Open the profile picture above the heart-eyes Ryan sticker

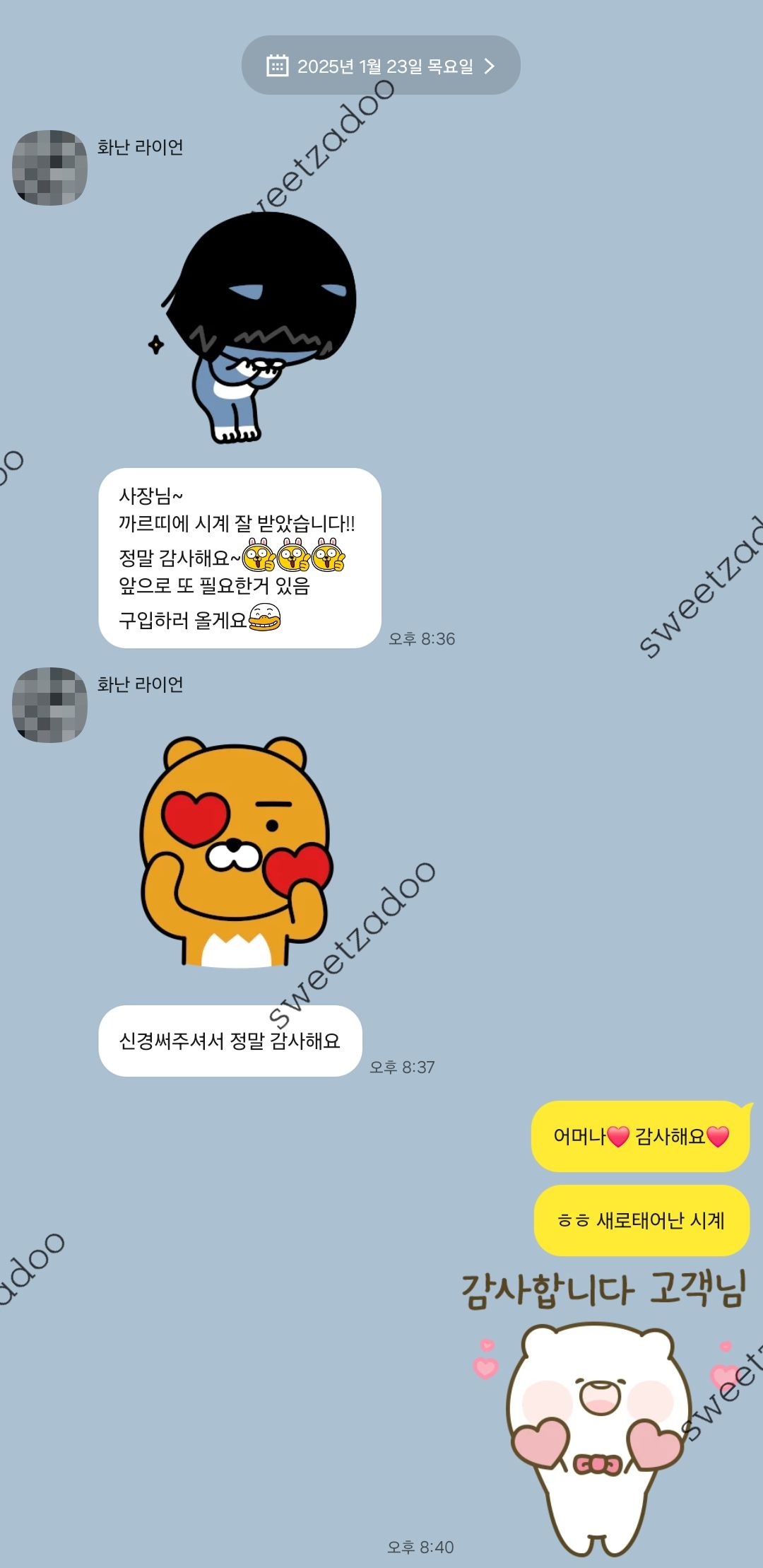click(x=49, y=705)
